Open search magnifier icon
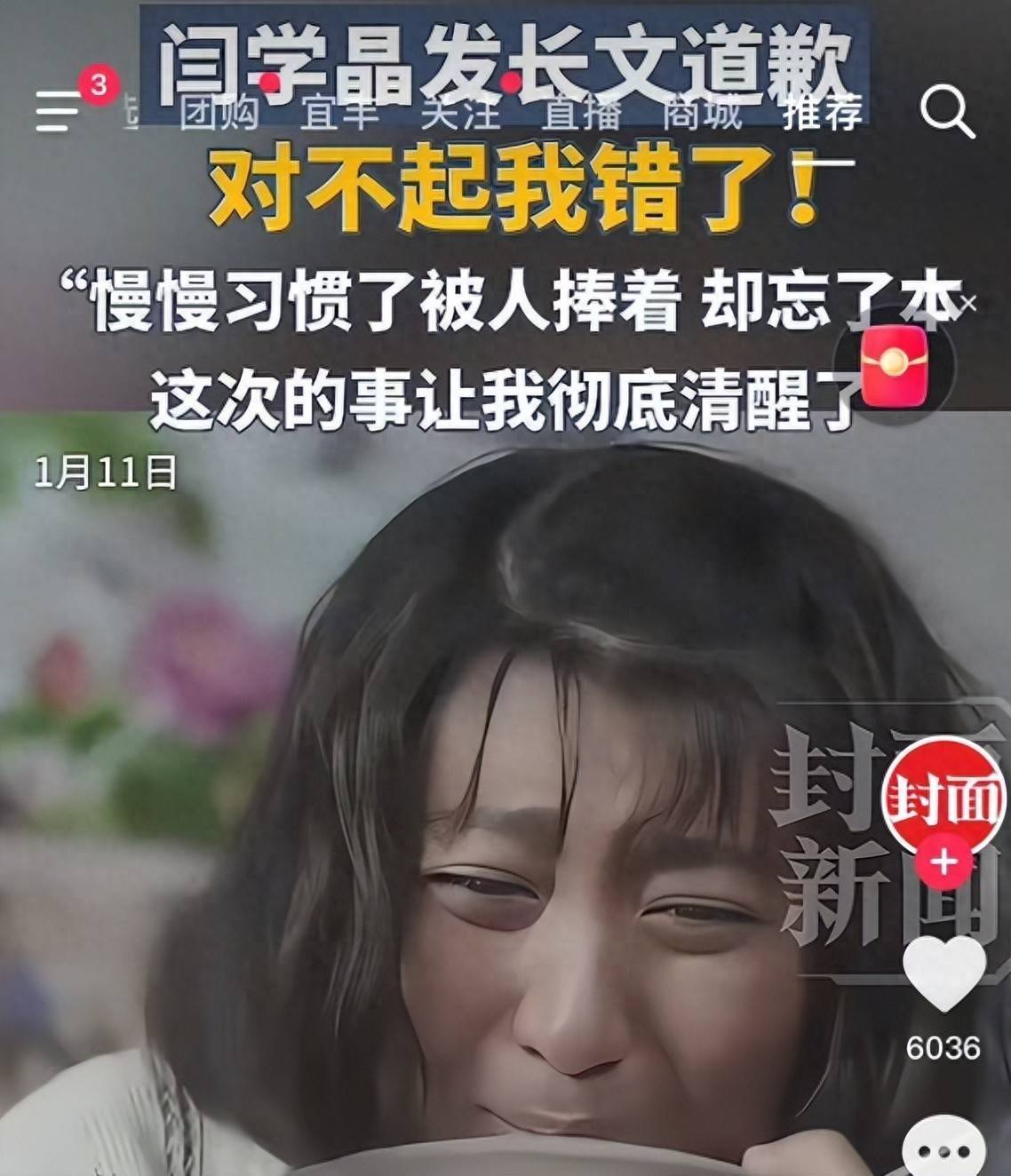Viewport: 1011px width, 1176px height. click(x=947, y=111)
